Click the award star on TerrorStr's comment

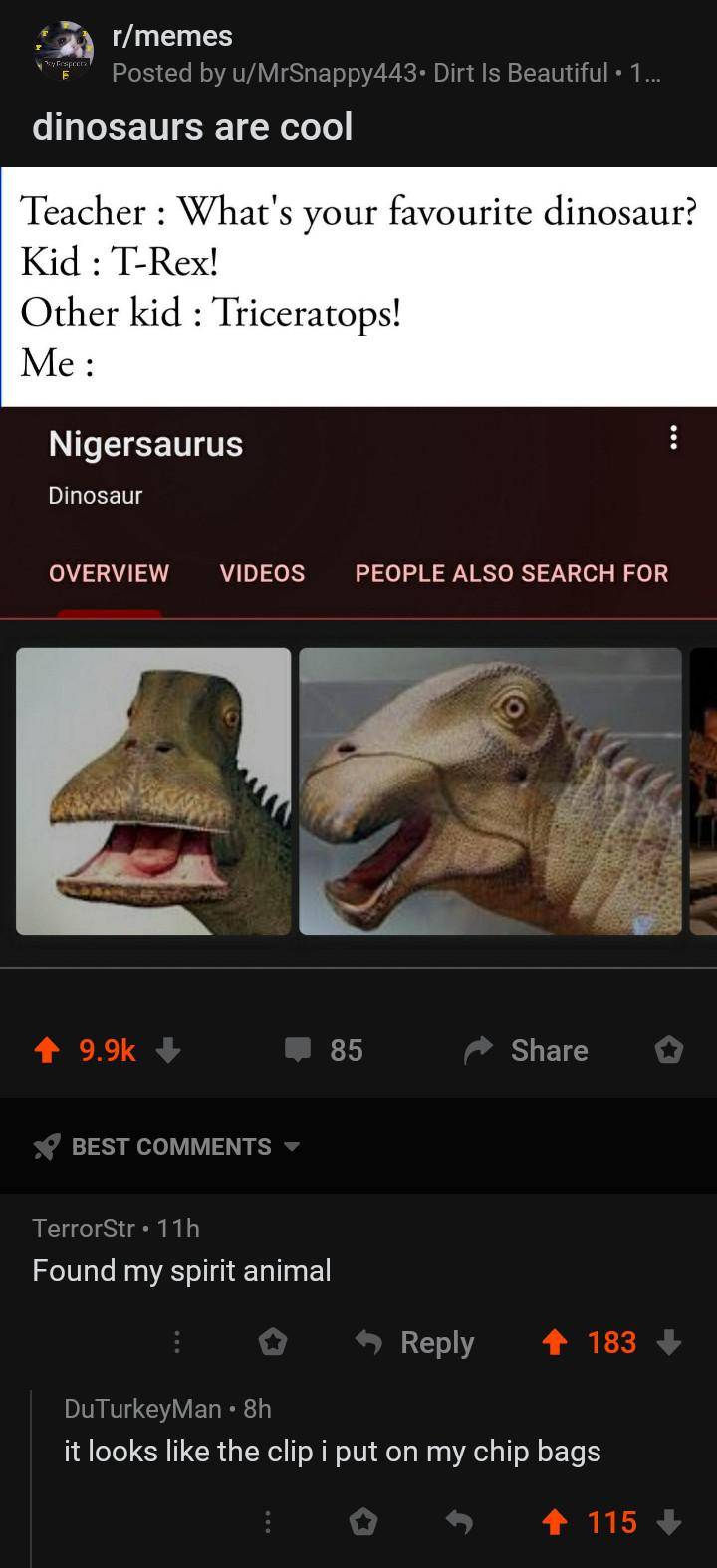pyautogui.click(x=273, y=1342)
